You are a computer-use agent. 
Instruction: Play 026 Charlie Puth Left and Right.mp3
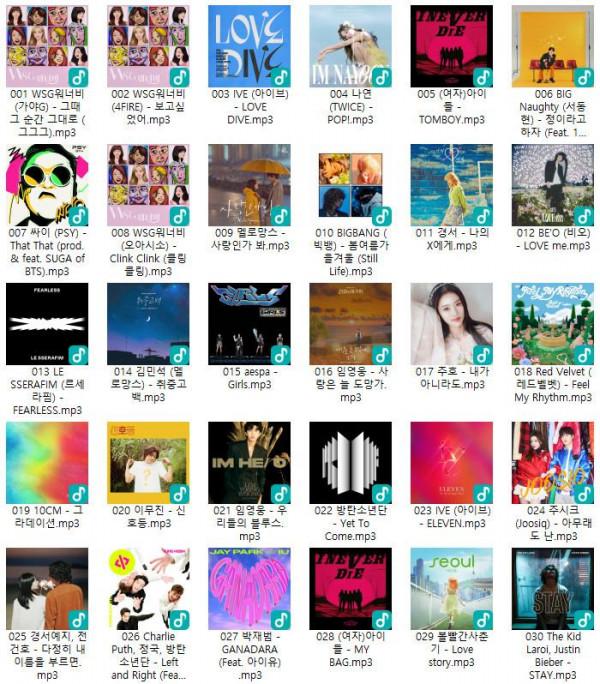click(x=148, y=588)
